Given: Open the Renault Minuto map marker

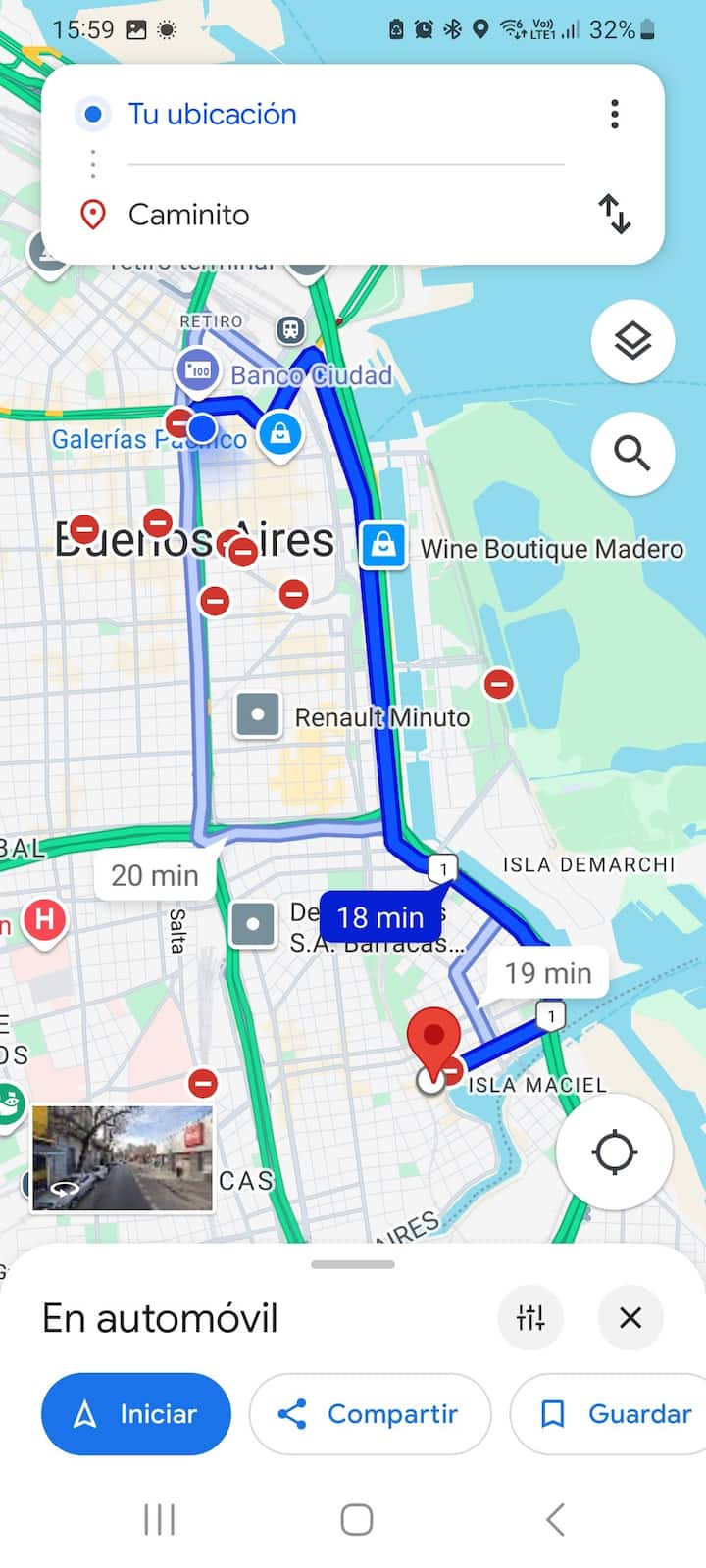Looking at the screenshot, I should coord(259,715).
